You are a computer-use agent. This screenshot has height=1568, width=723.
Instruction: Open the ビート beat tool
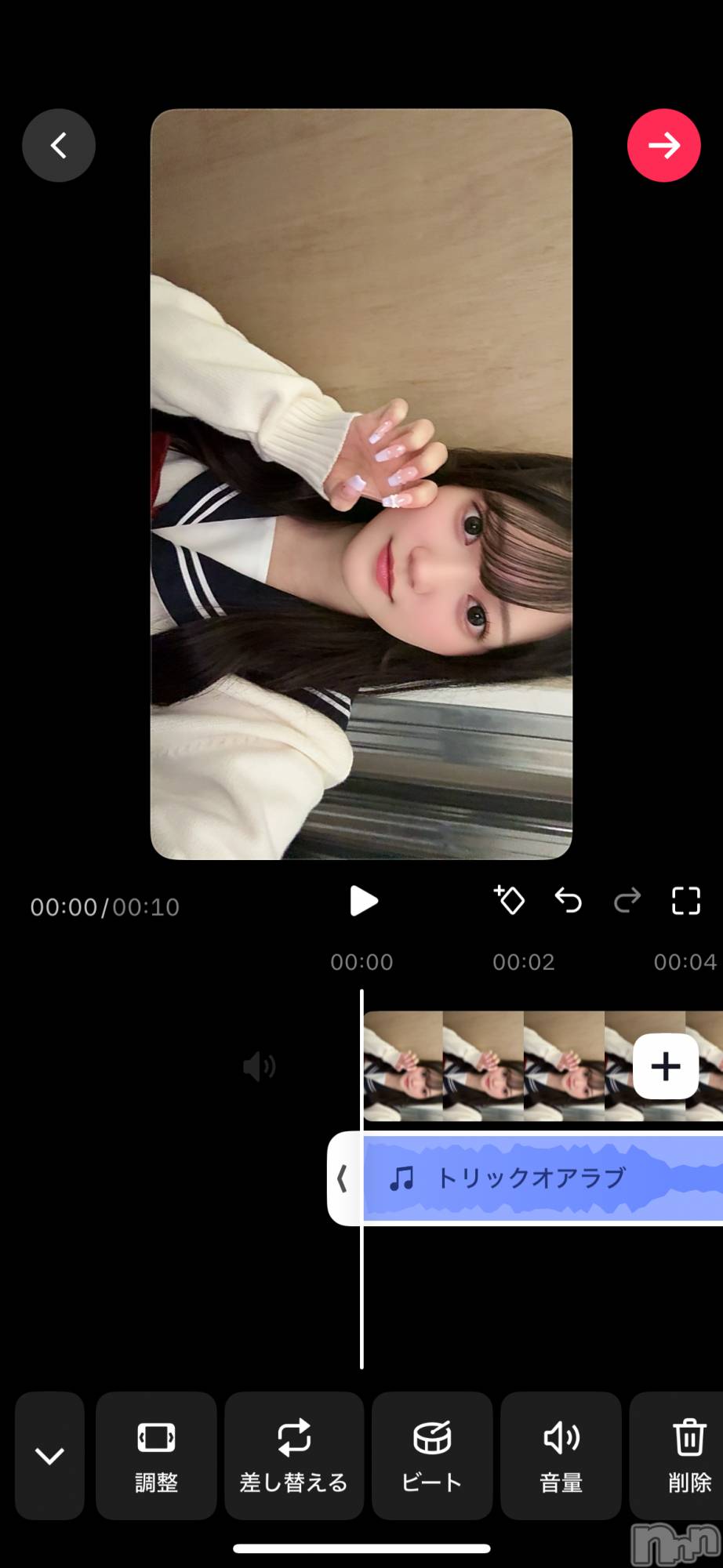coord(432,1456)
